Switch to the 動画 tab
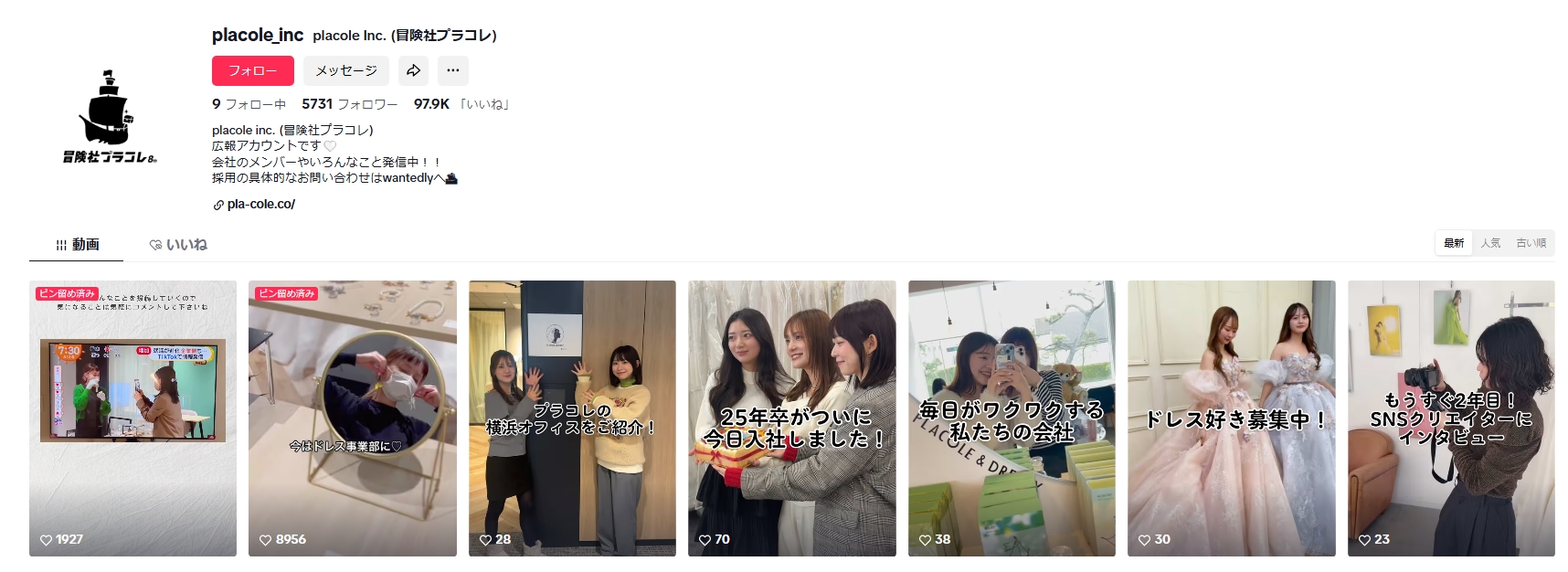This screenshot has height=572, width=1568. click(x=78, y=245)
